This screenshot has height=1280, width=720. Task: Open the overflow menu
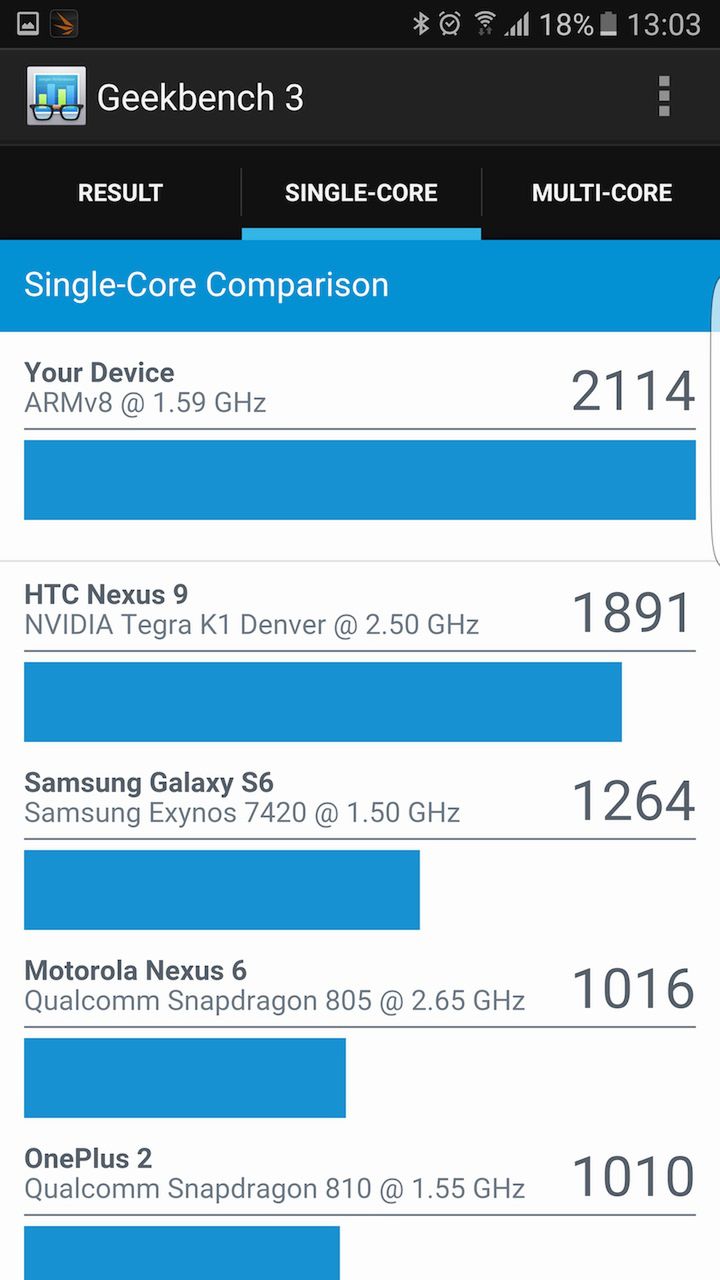(663, 97)
